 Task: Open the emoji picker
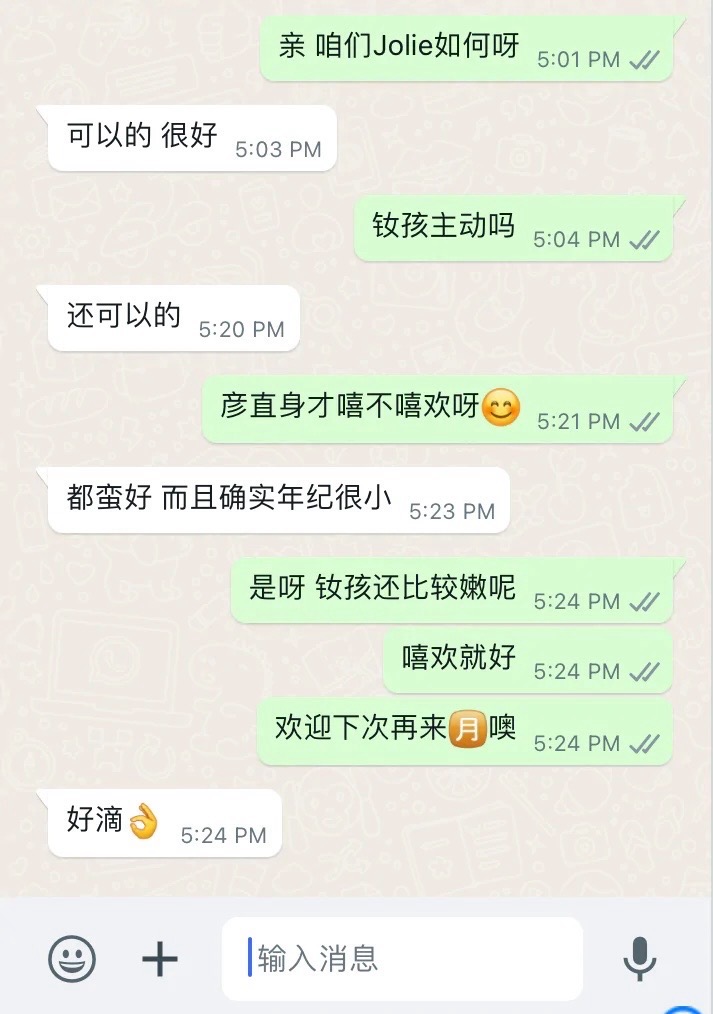coord(72,959)
